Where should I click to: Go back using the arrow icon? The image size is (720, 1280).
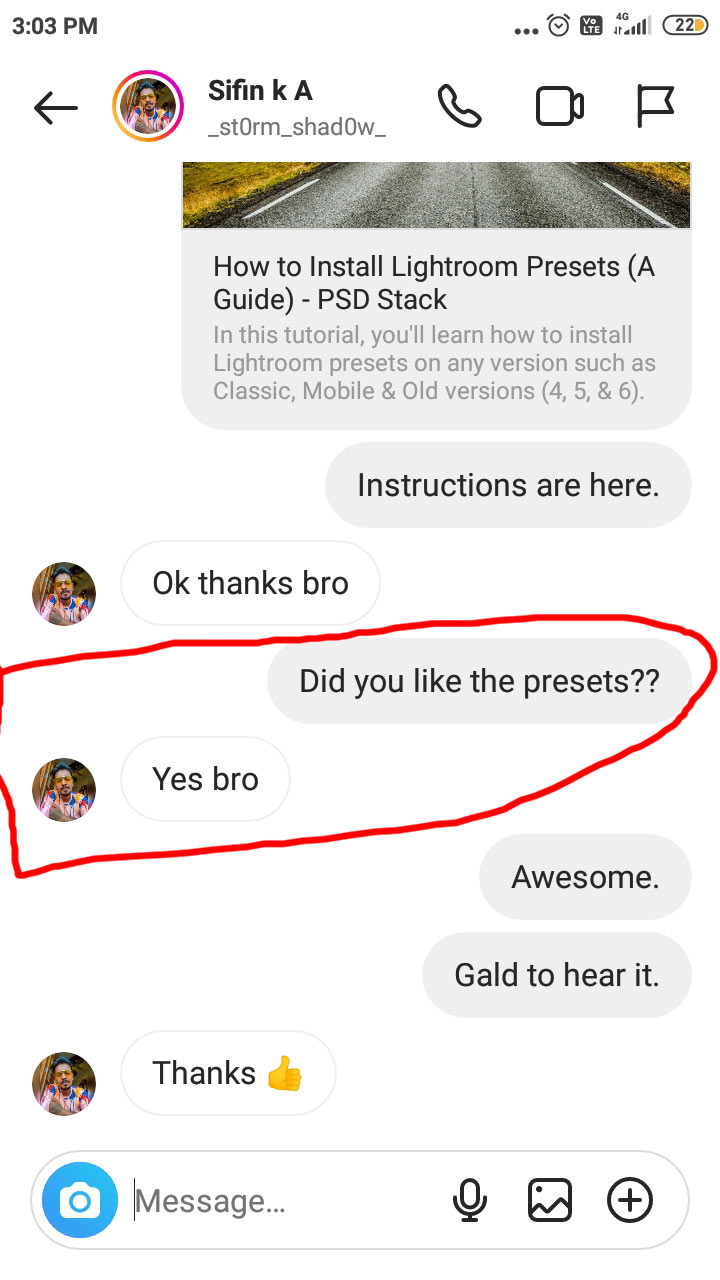(x=56, y=108)
